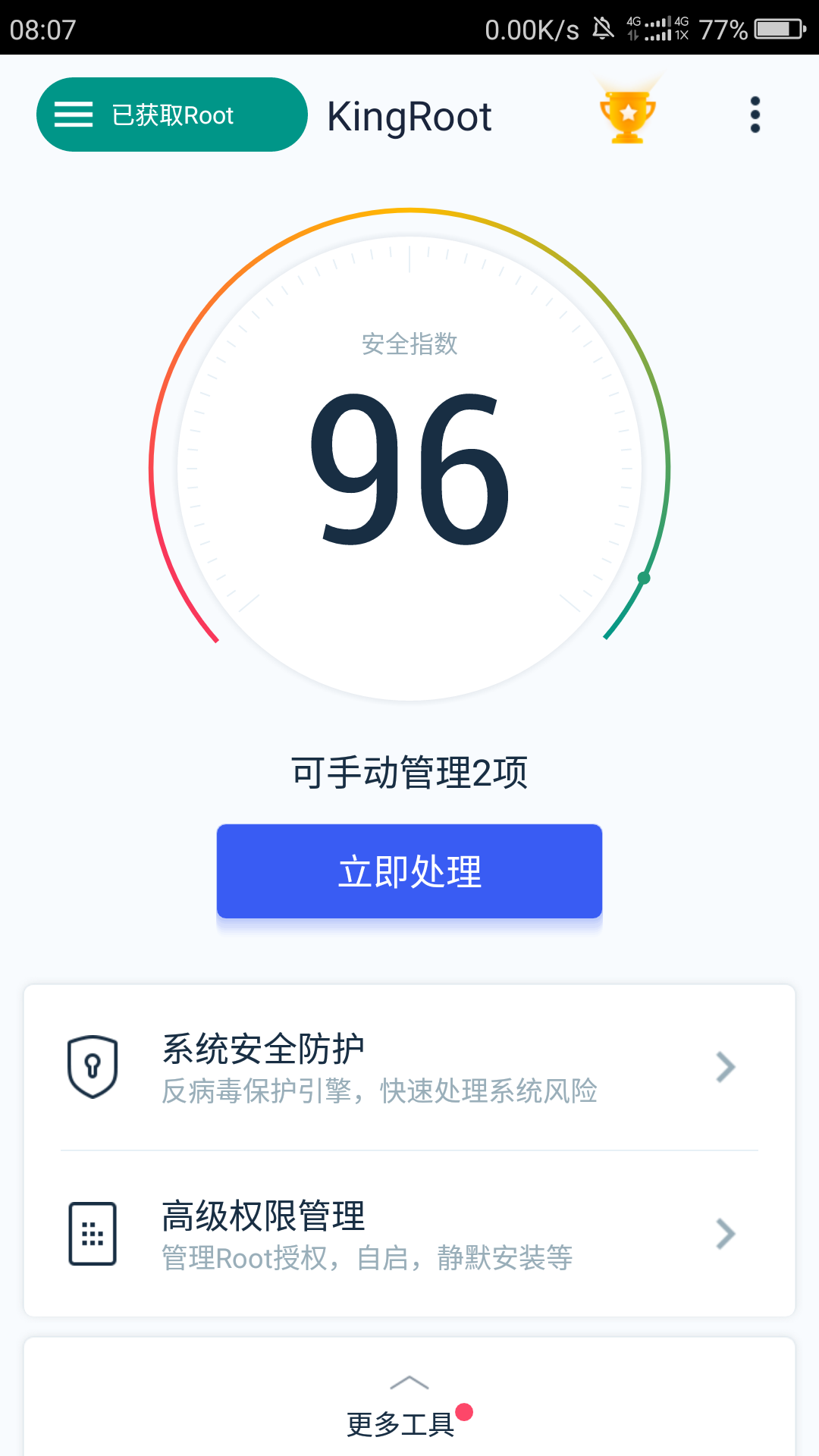Tap the green progress dot on gauge

(645, 579)
